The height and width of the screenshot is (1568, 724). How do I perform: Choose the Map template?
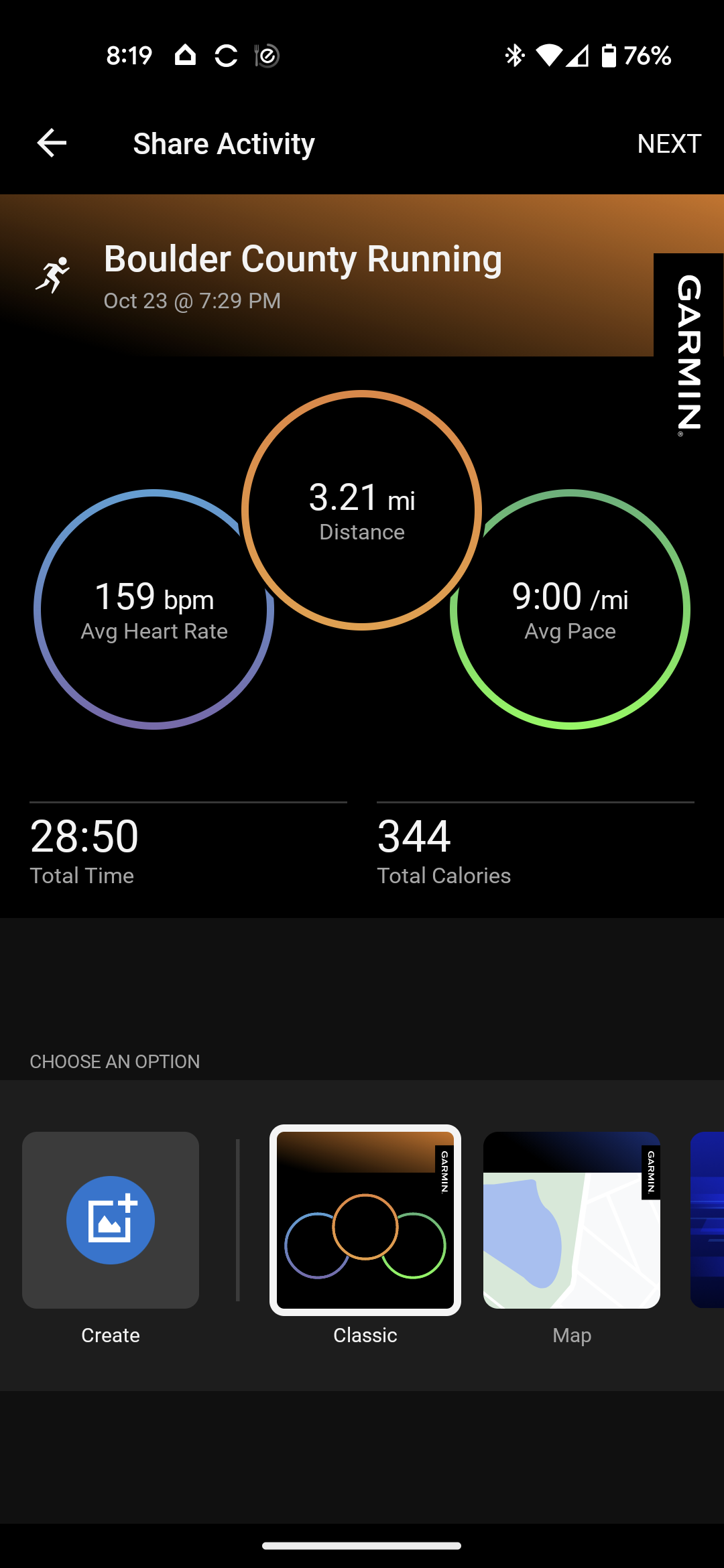click(x=572, y=1220)
